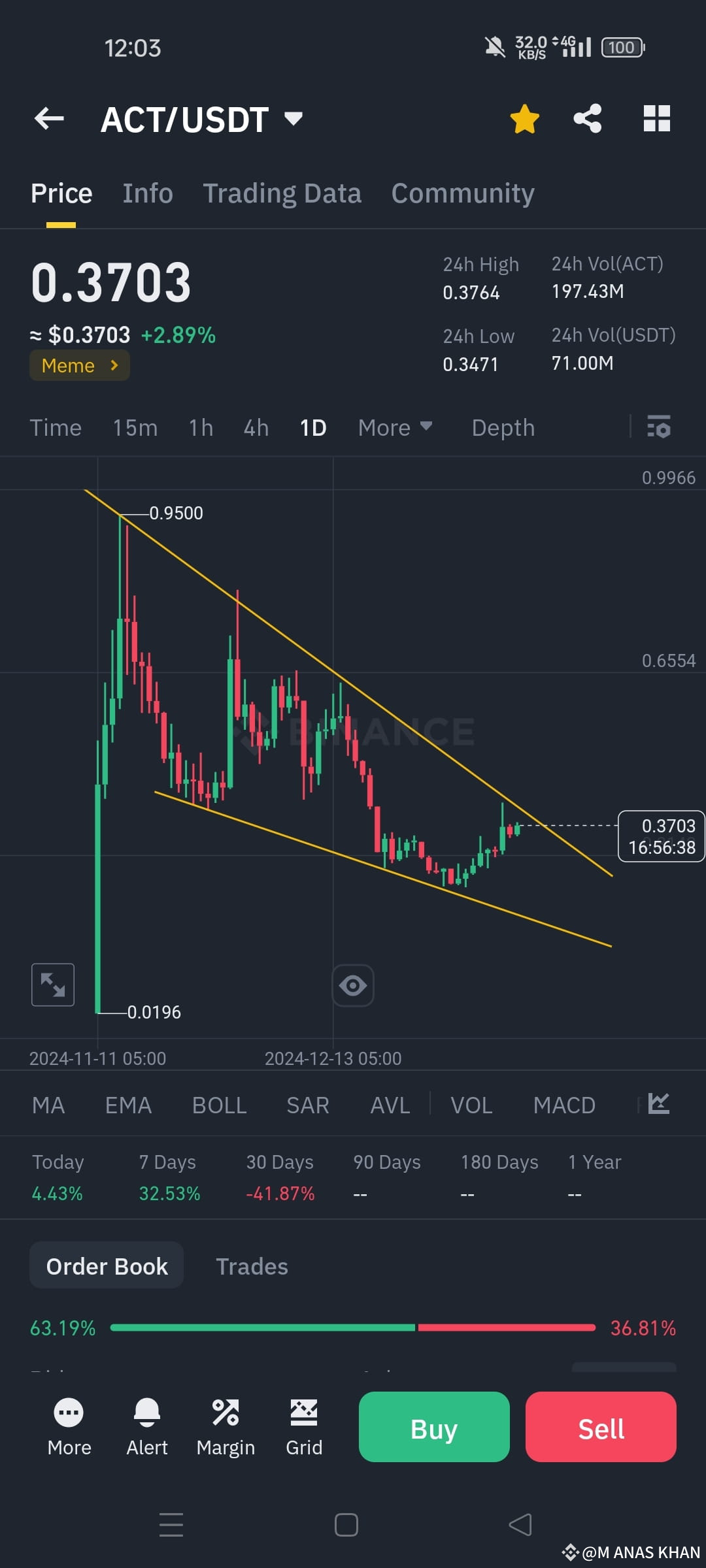Select the 15m timeframe
The height and width of the screenshot is (1568, 706).
[x=135, y=427]
